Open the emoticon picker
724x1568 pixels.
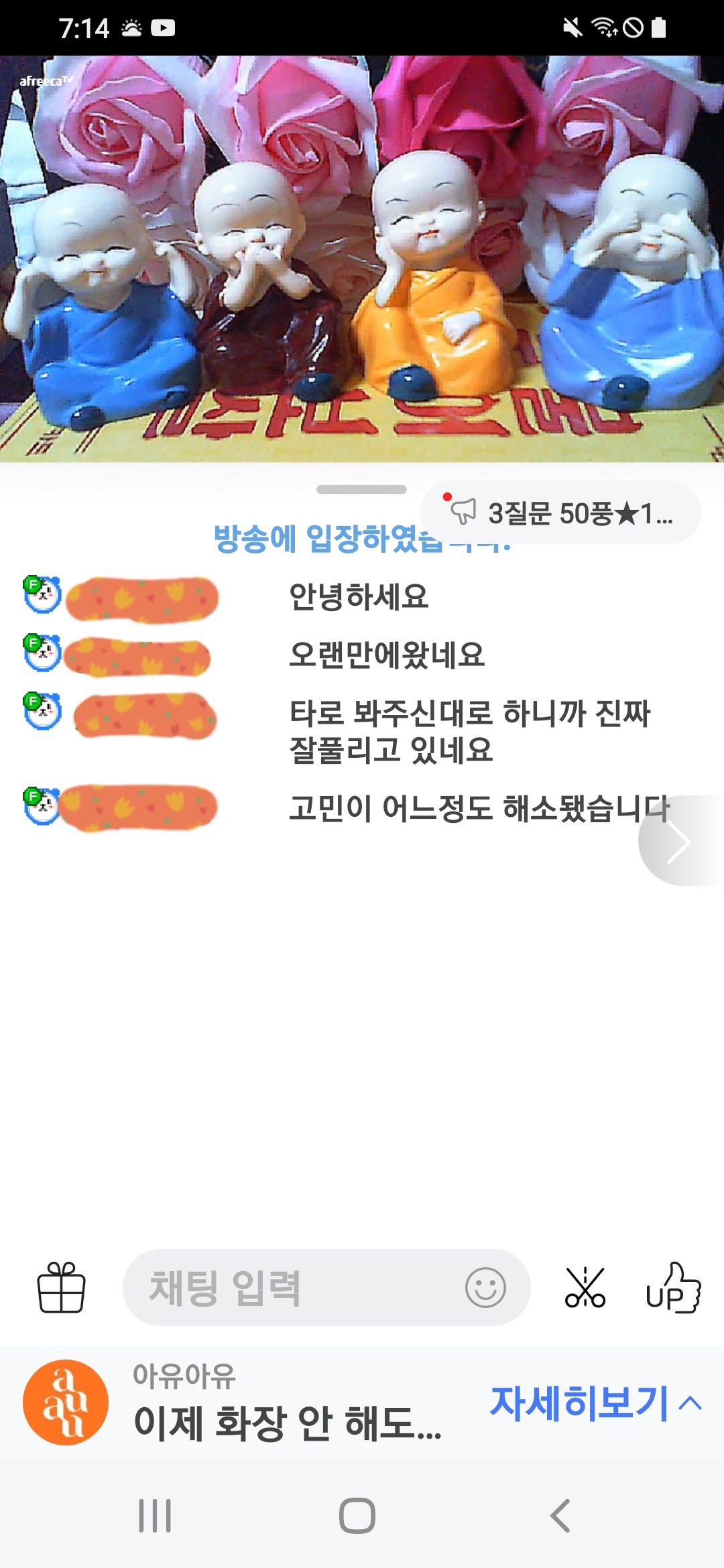point(485,1287)
